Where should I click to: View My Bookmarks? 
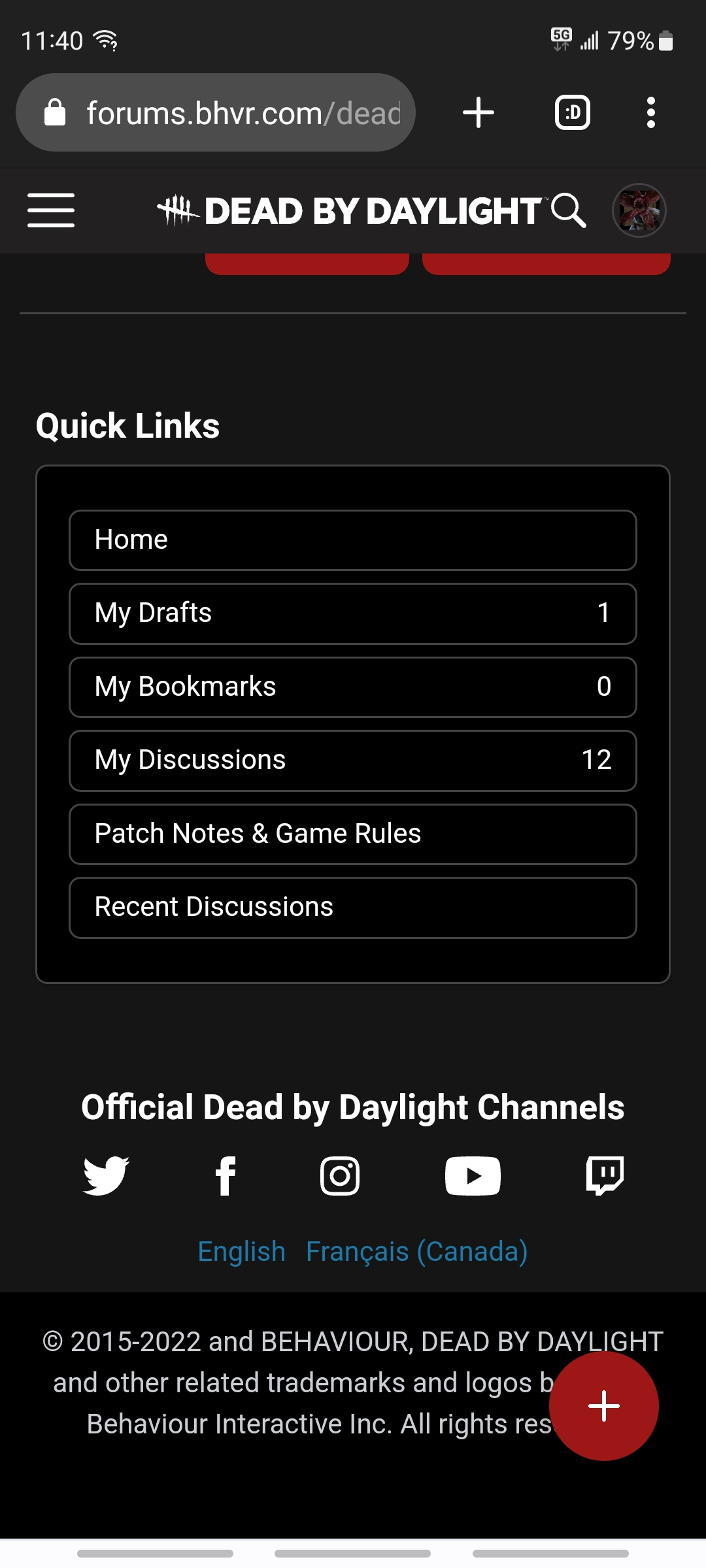[353, 687]
